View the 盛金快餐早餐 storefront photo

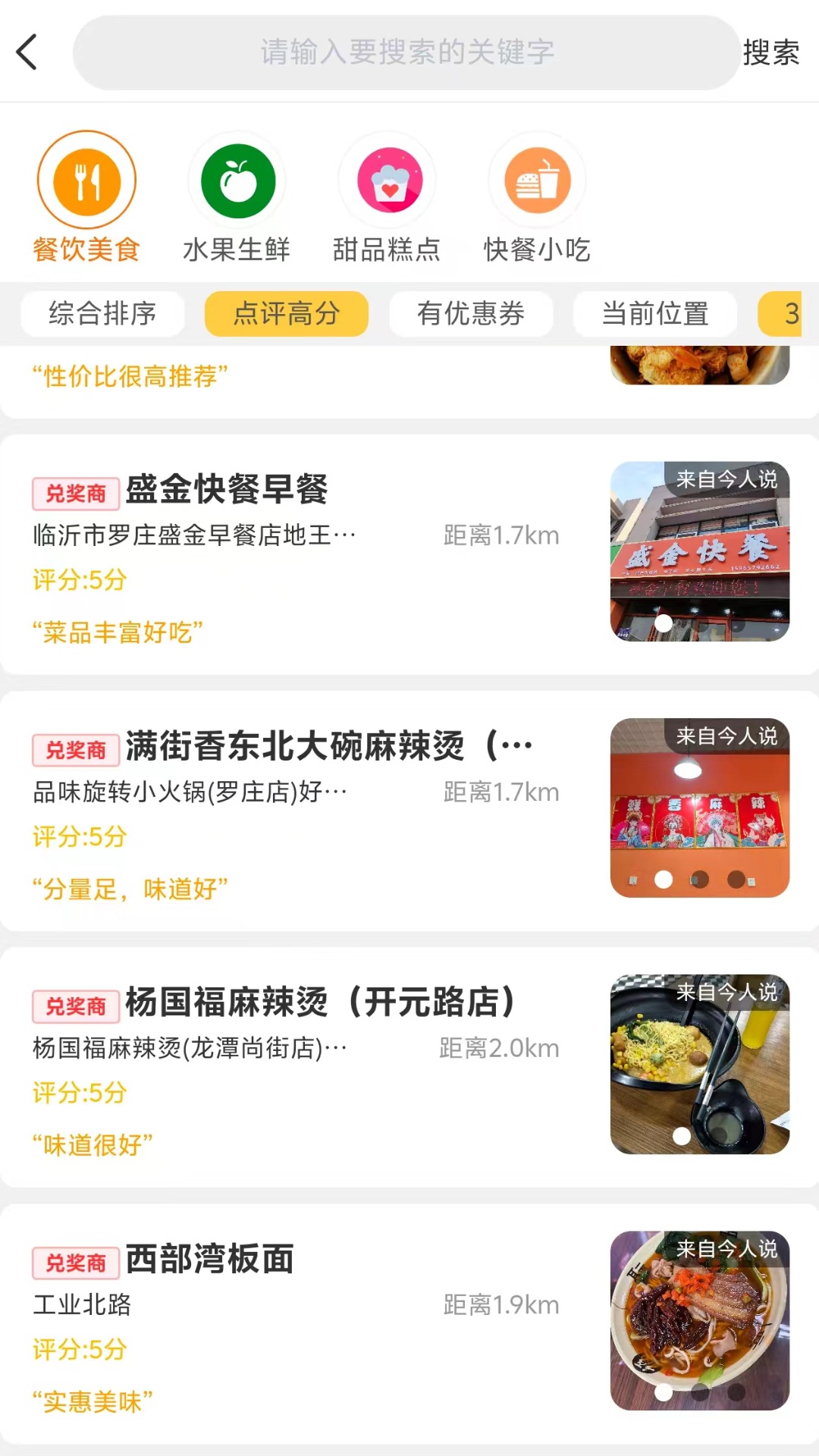(699, 551)
